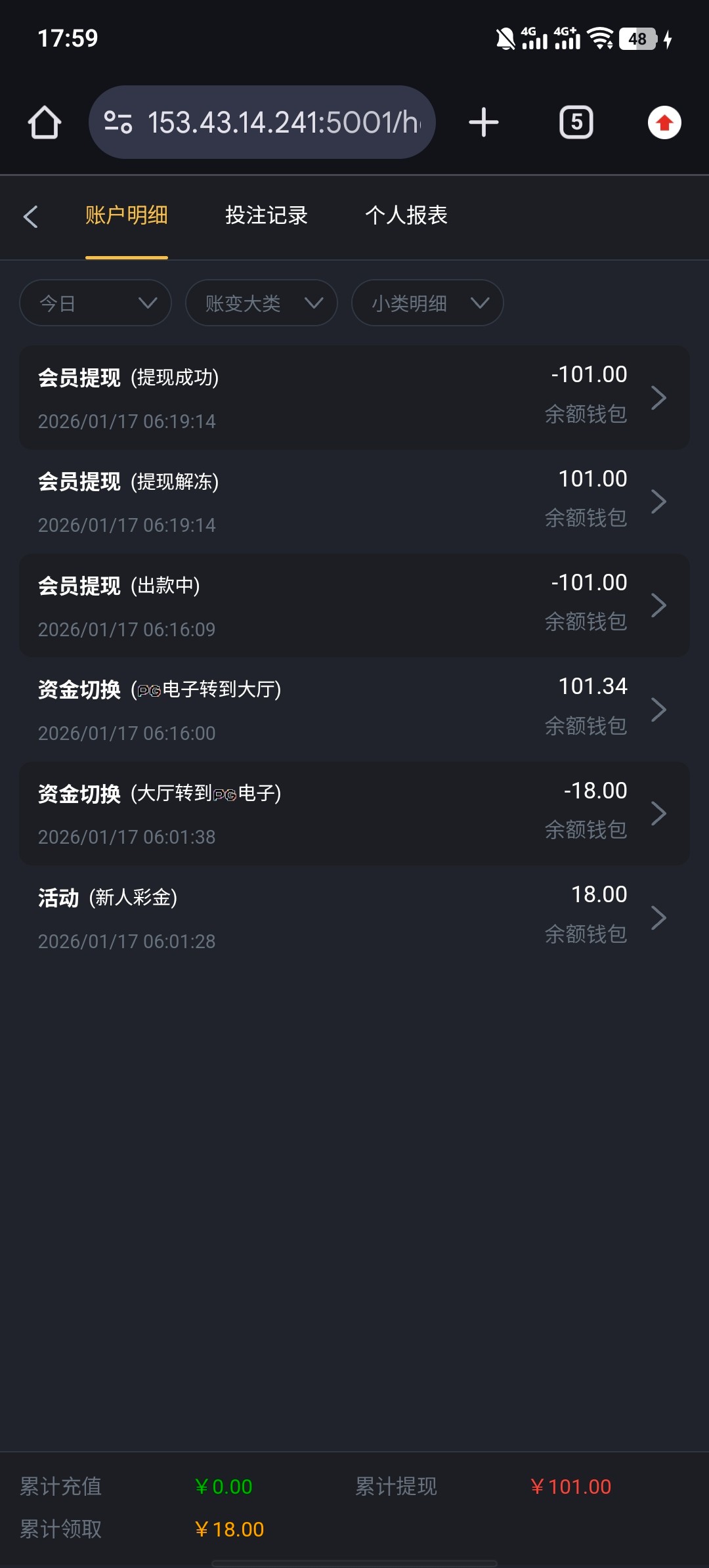Tap the red update arrow icon

pyautogui.click(x=664, y=123)
